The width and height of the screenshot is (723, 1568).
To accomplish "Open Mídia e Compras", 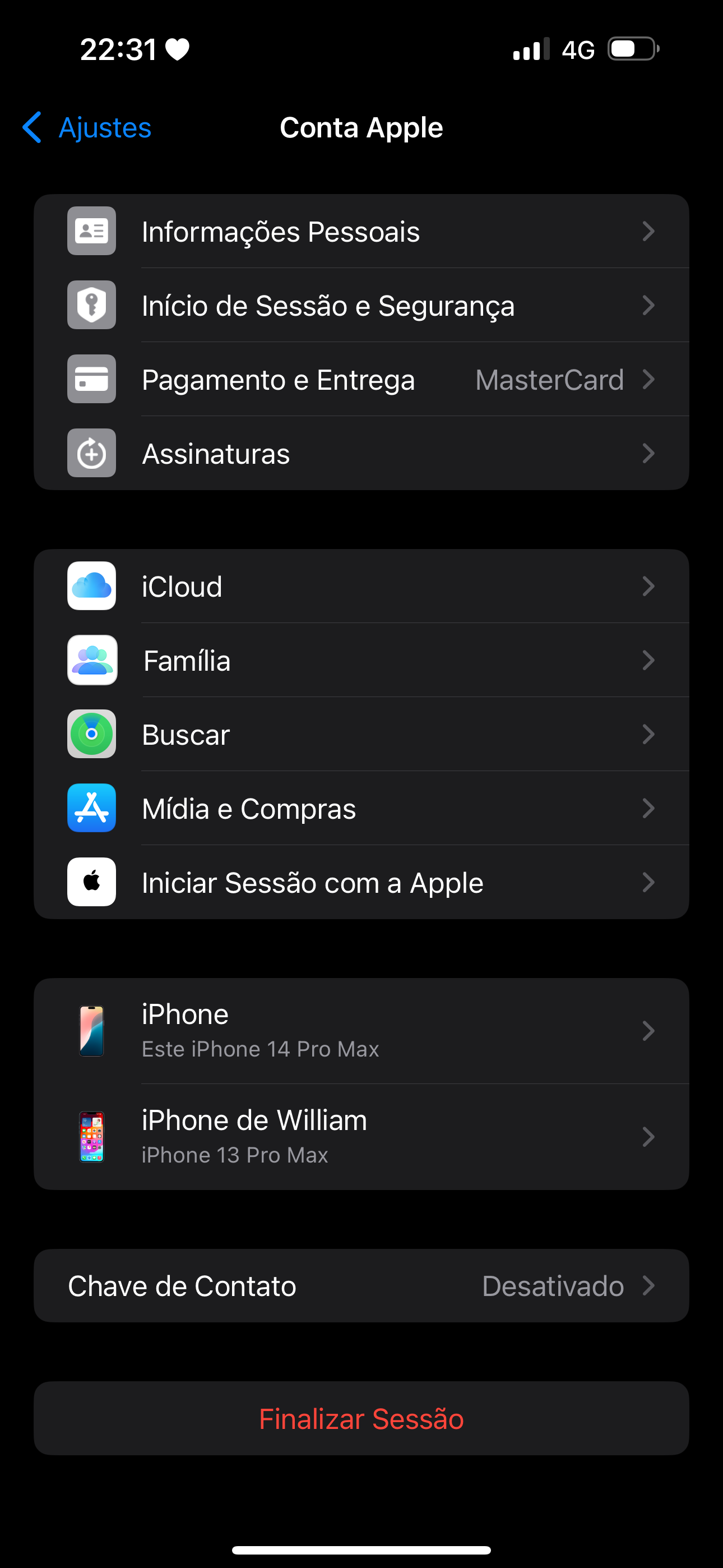I will coord(361,809).
